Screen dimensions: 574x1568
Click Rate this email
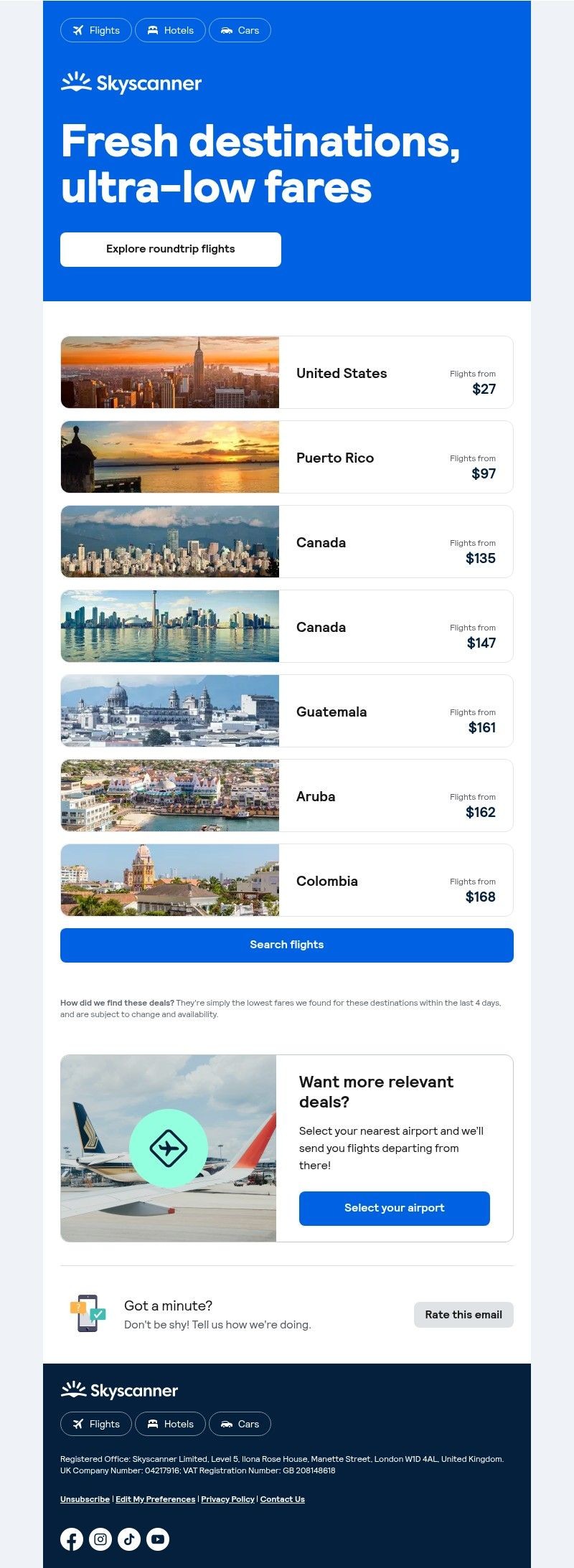pos(464,1314)
